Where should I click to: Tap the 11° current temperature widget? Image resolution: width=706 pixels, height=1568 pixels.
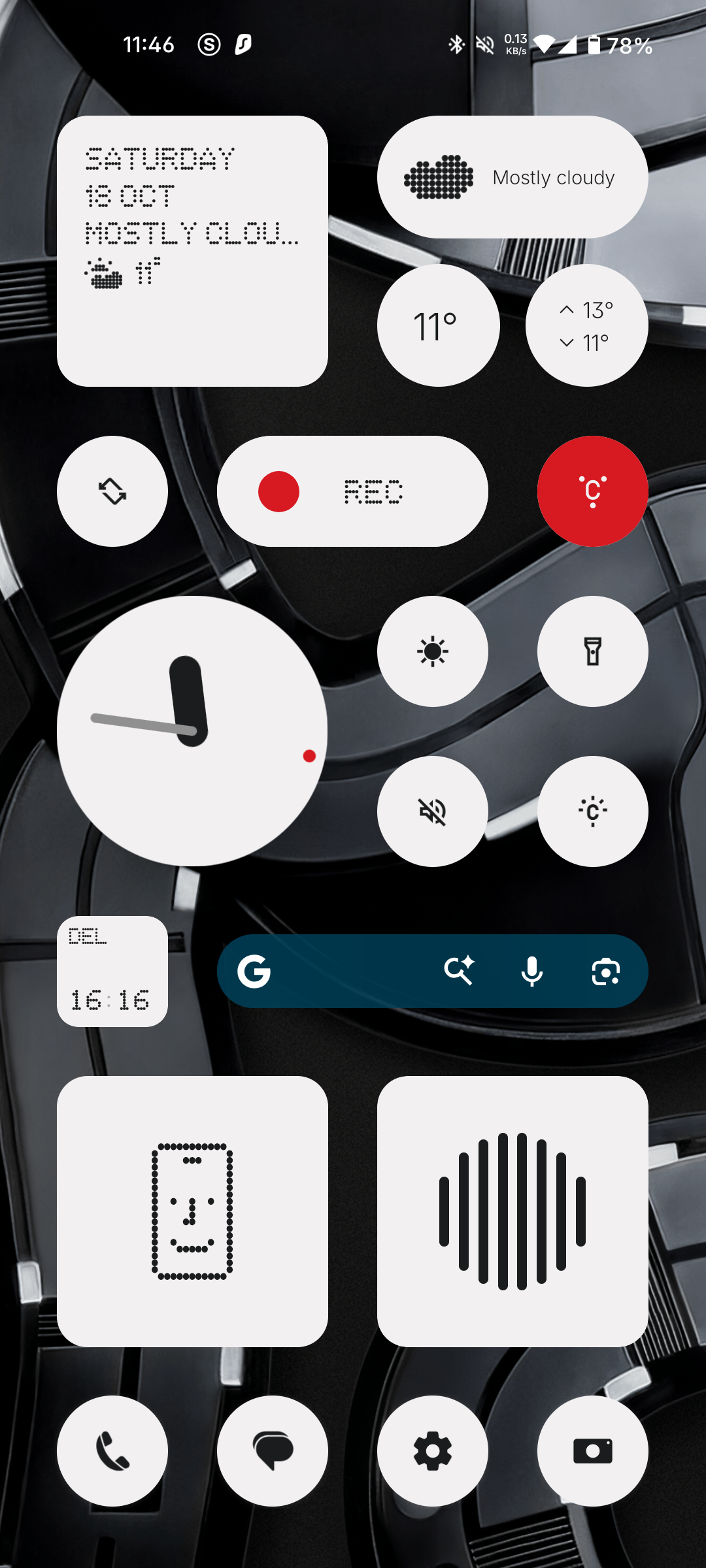pyautogui.click(x=438, y=325)
